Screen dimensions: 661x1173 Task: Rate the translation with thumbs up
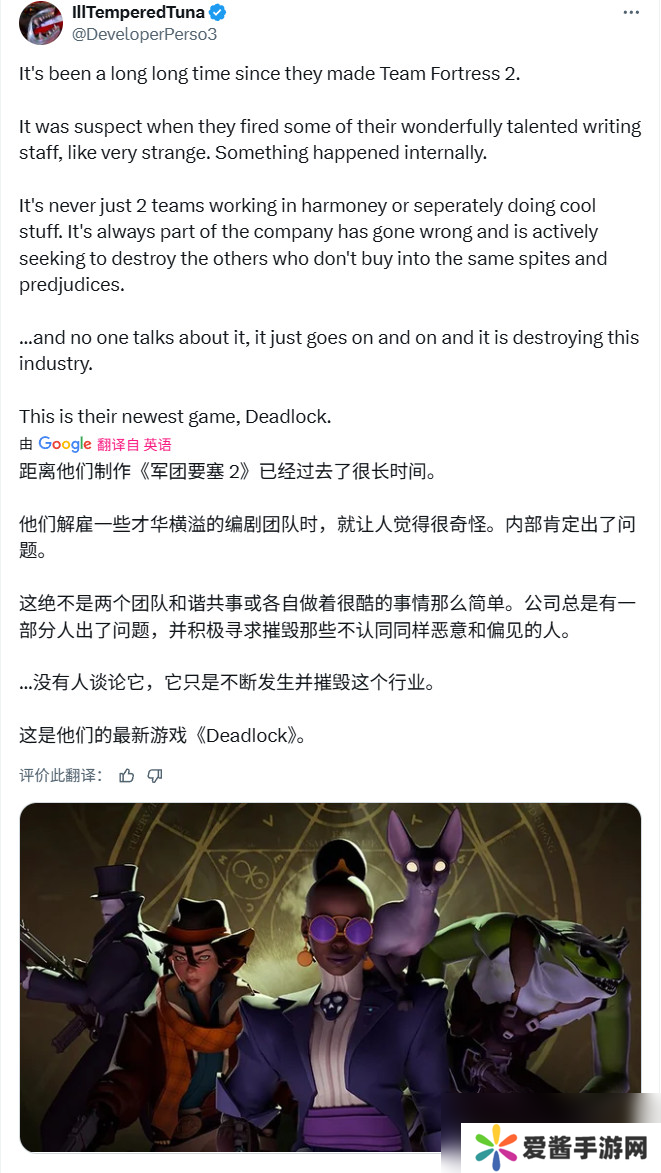coord(127,775)
